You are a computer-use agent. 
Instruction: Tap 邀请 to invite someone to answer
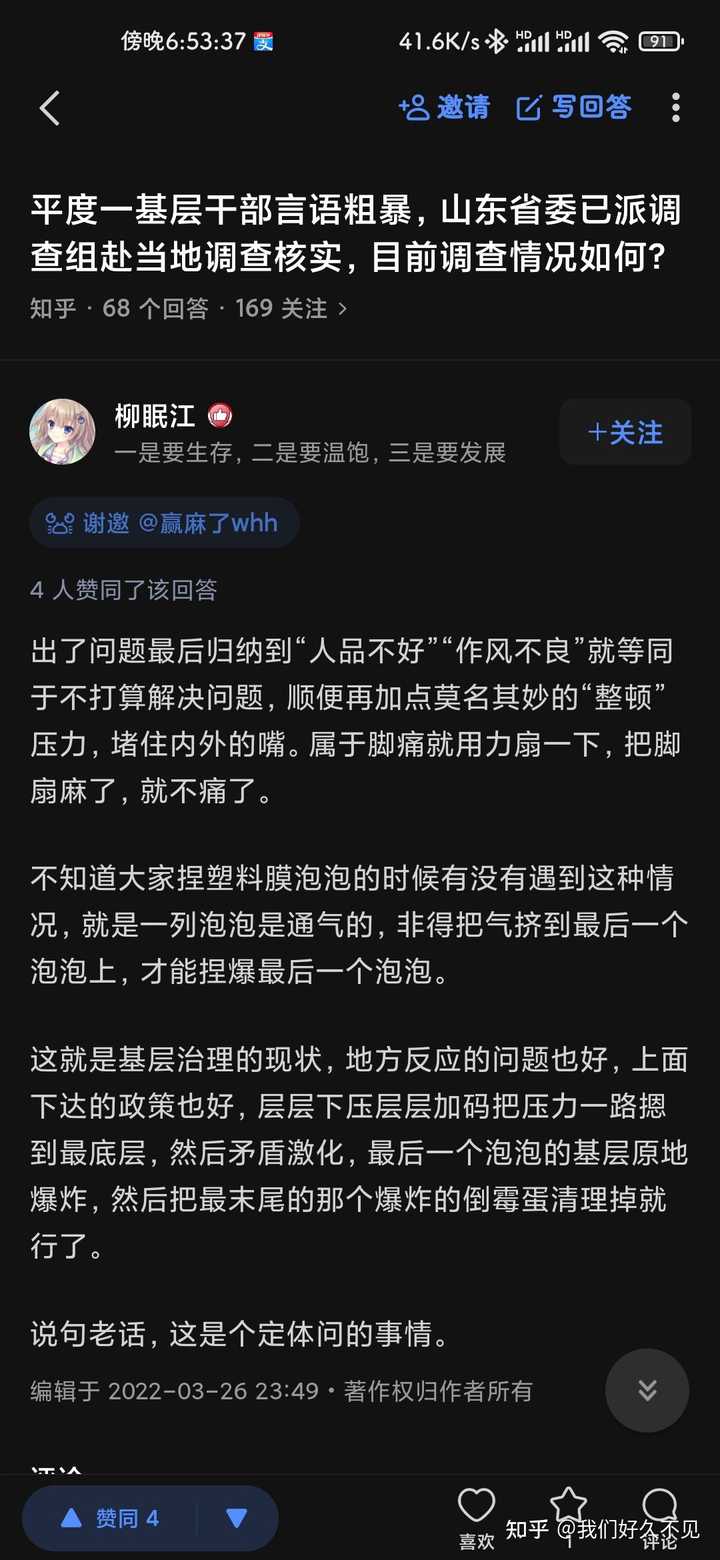(444, 107)
